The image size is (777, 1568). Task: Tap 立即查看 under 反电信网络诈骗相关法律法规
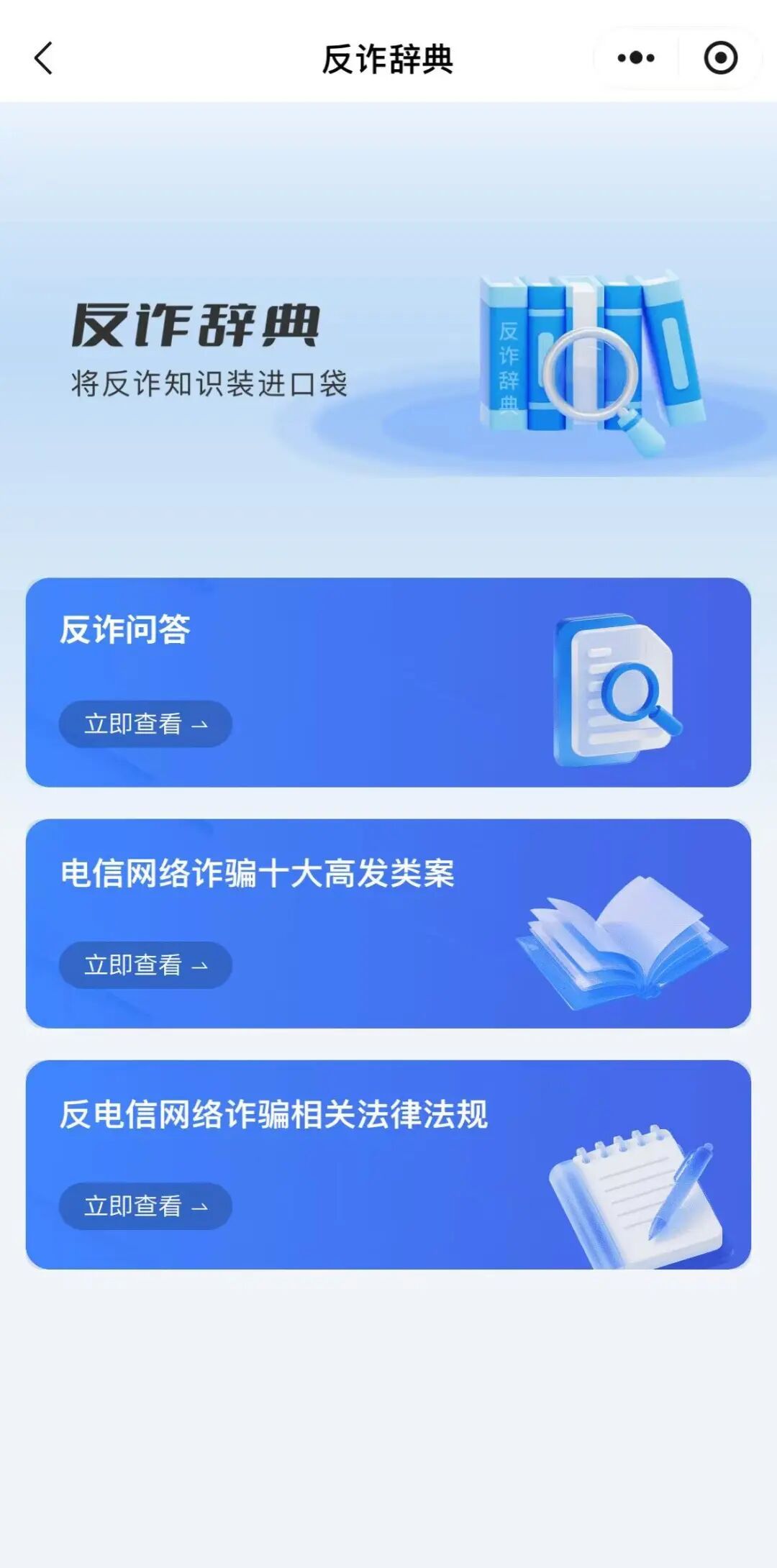pos(145,1205)
